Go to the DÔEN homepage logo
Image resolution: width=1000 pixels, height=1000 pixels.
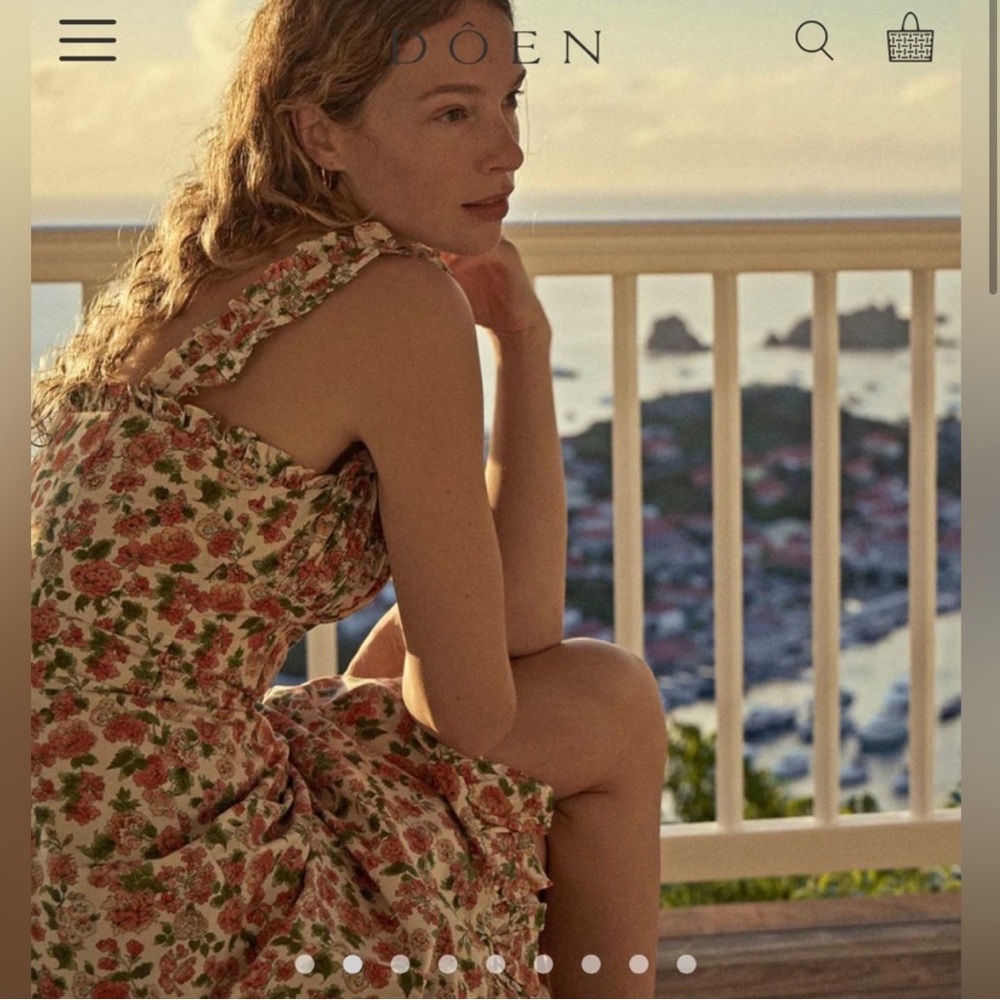point(496,45)
